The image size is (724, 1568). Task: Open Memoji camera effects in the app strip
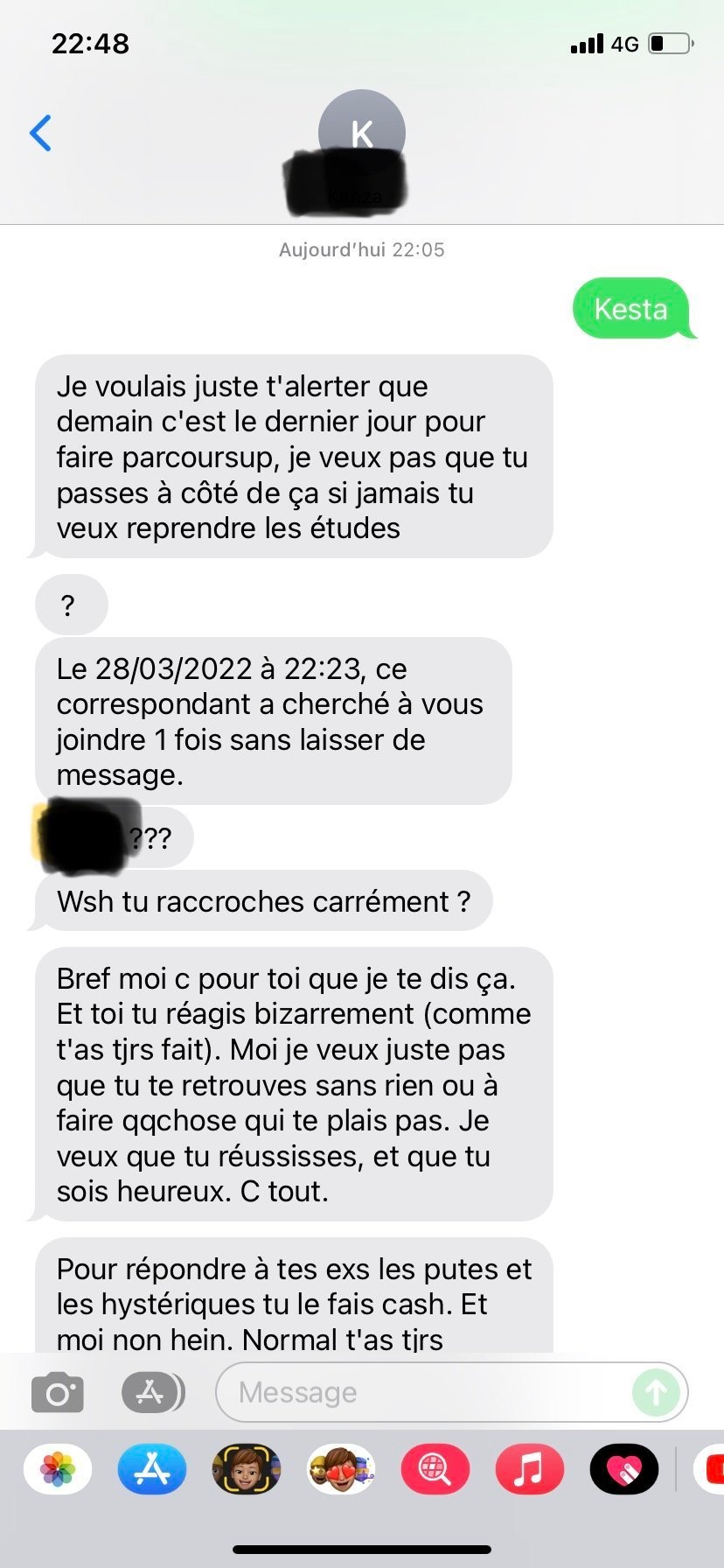click(x=247, y=1469)
